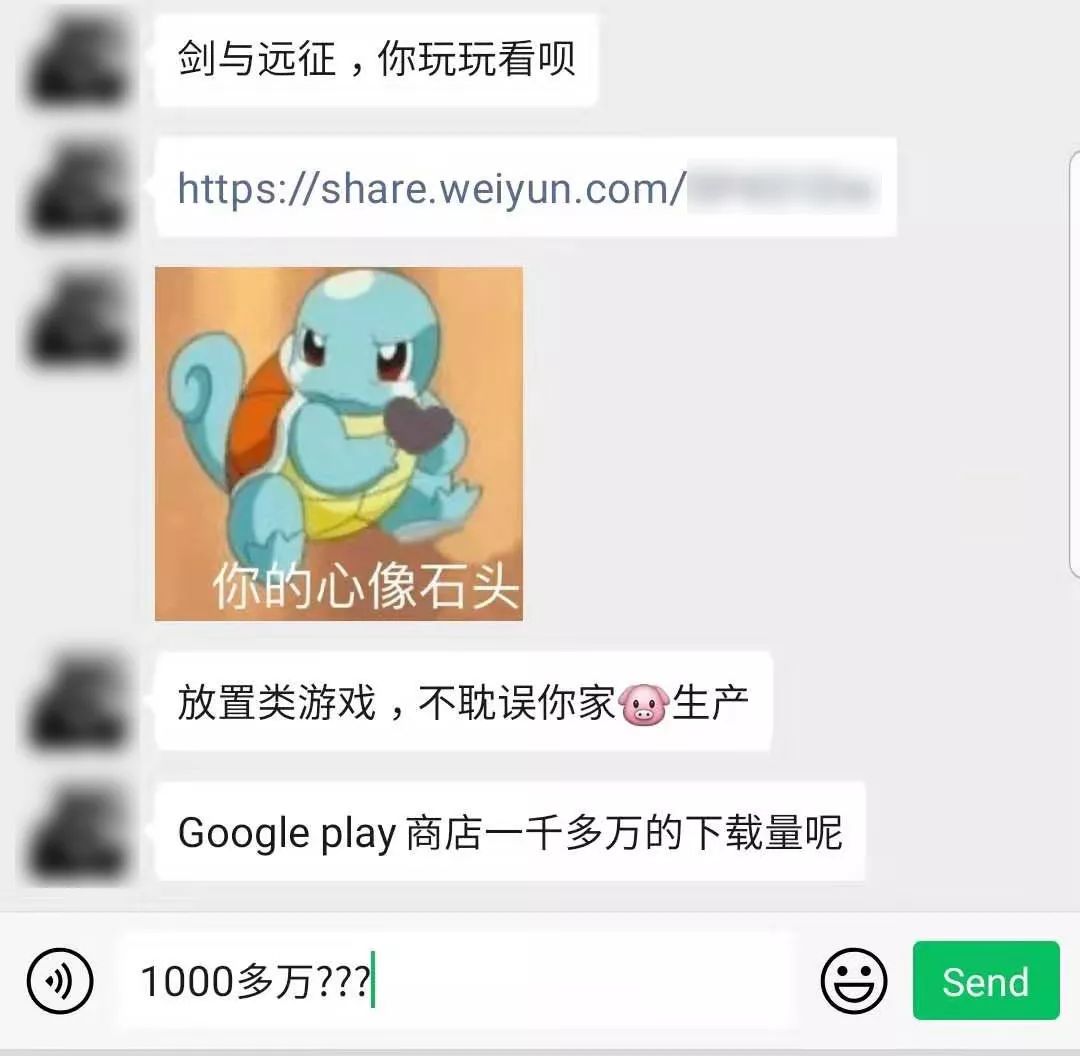Screen dimensions: 1080x1056
Task: View the Squirtle sticker image
Action: (x=339, y=443)
